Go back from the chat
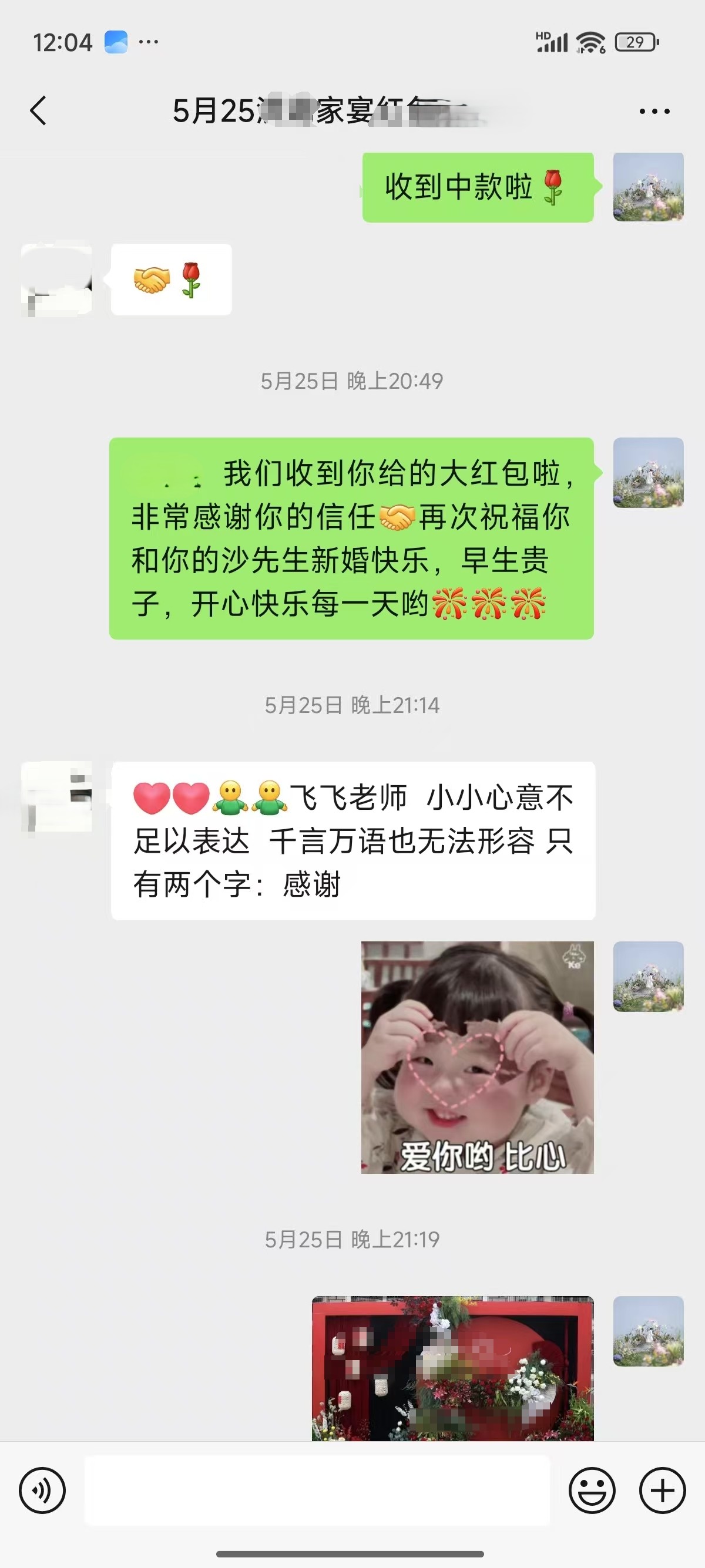The width and height of the screenshot is (705, 1568). (38, 111)
